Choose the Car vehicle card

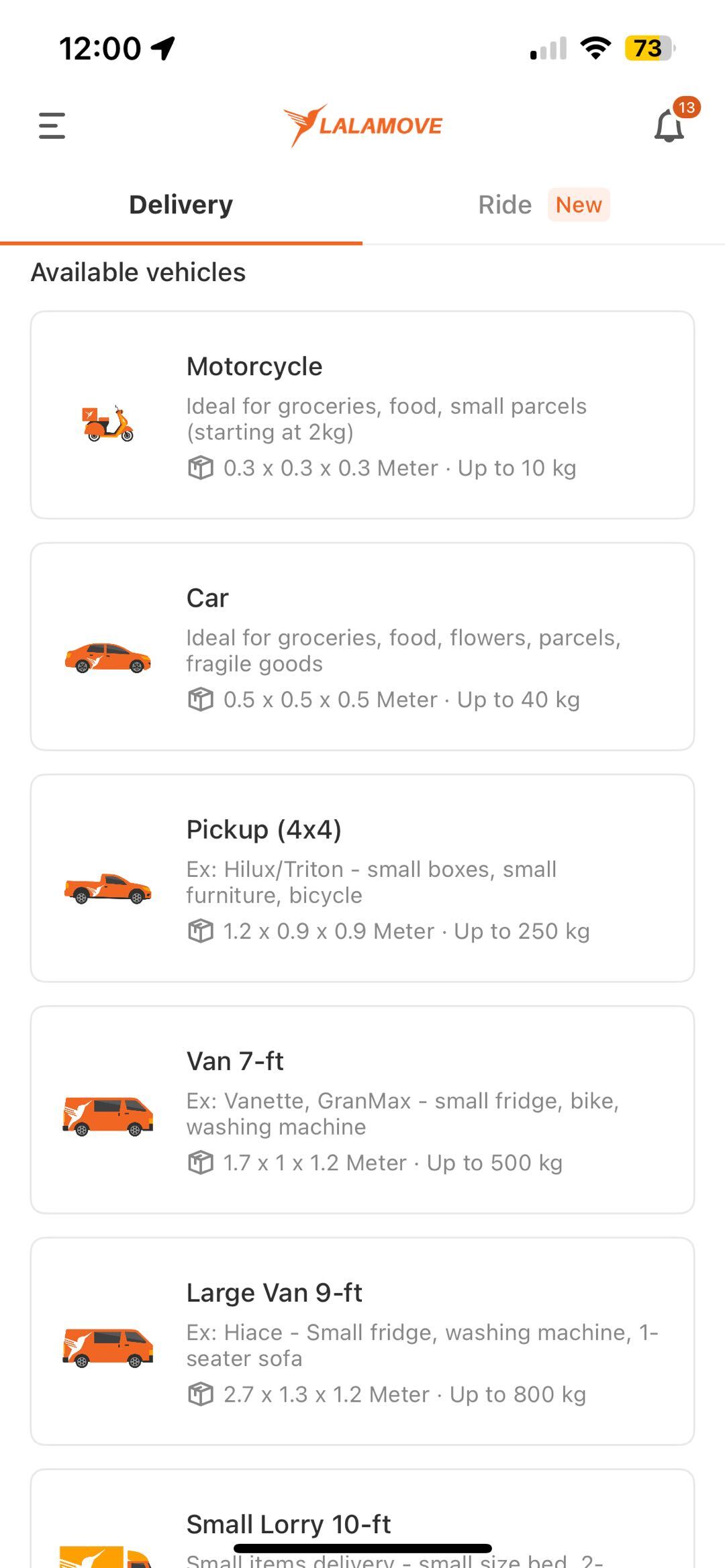(x=362, y=646)
